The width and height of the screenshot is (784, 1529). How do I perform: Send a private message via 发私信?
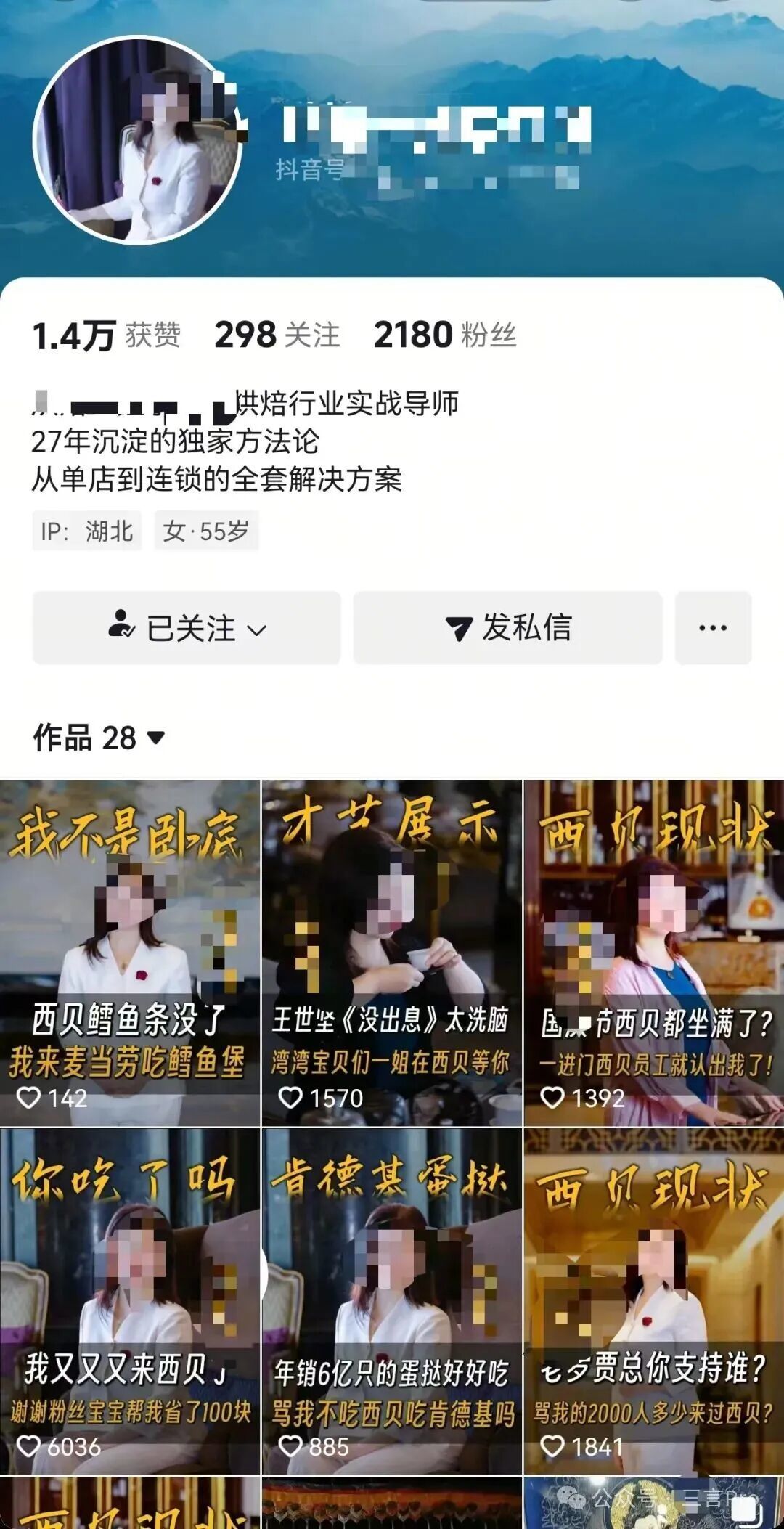pyautogui.click(x=507, y=628)
